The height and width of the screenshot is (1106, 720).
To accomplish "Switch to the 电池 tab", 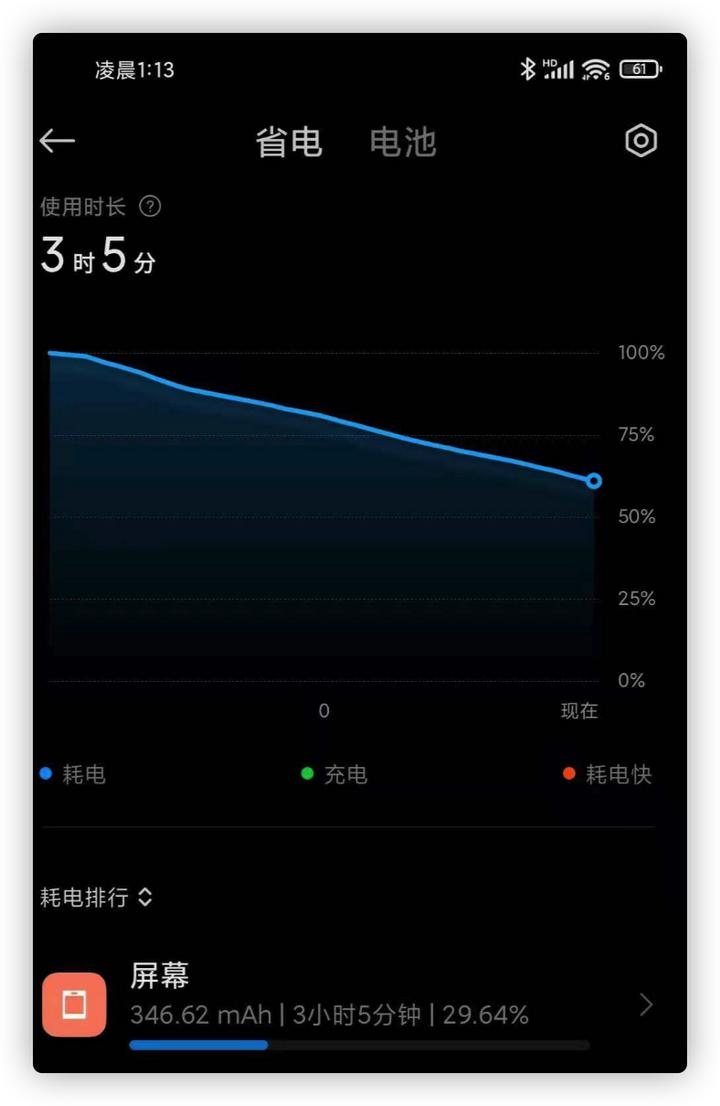I will pos(402,143).
